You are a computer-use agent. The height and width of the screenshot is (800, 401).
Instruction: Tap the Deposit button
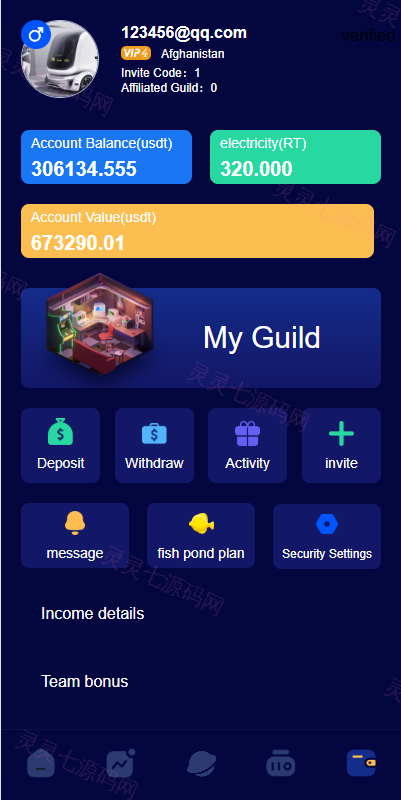pyautogui.click(x=60, y=445)
